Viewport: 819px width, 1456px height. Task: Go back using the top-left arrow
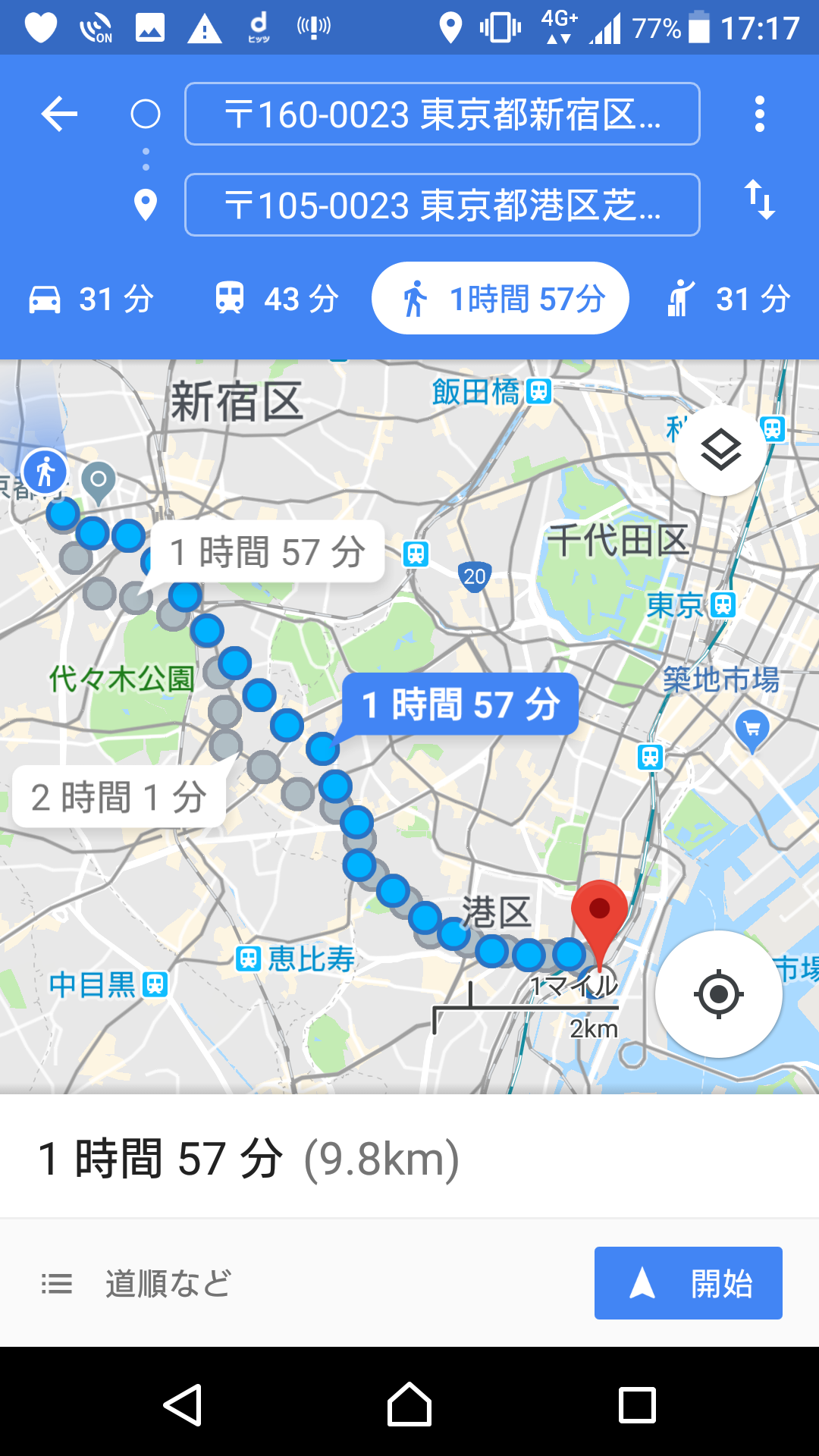point(59,115)
